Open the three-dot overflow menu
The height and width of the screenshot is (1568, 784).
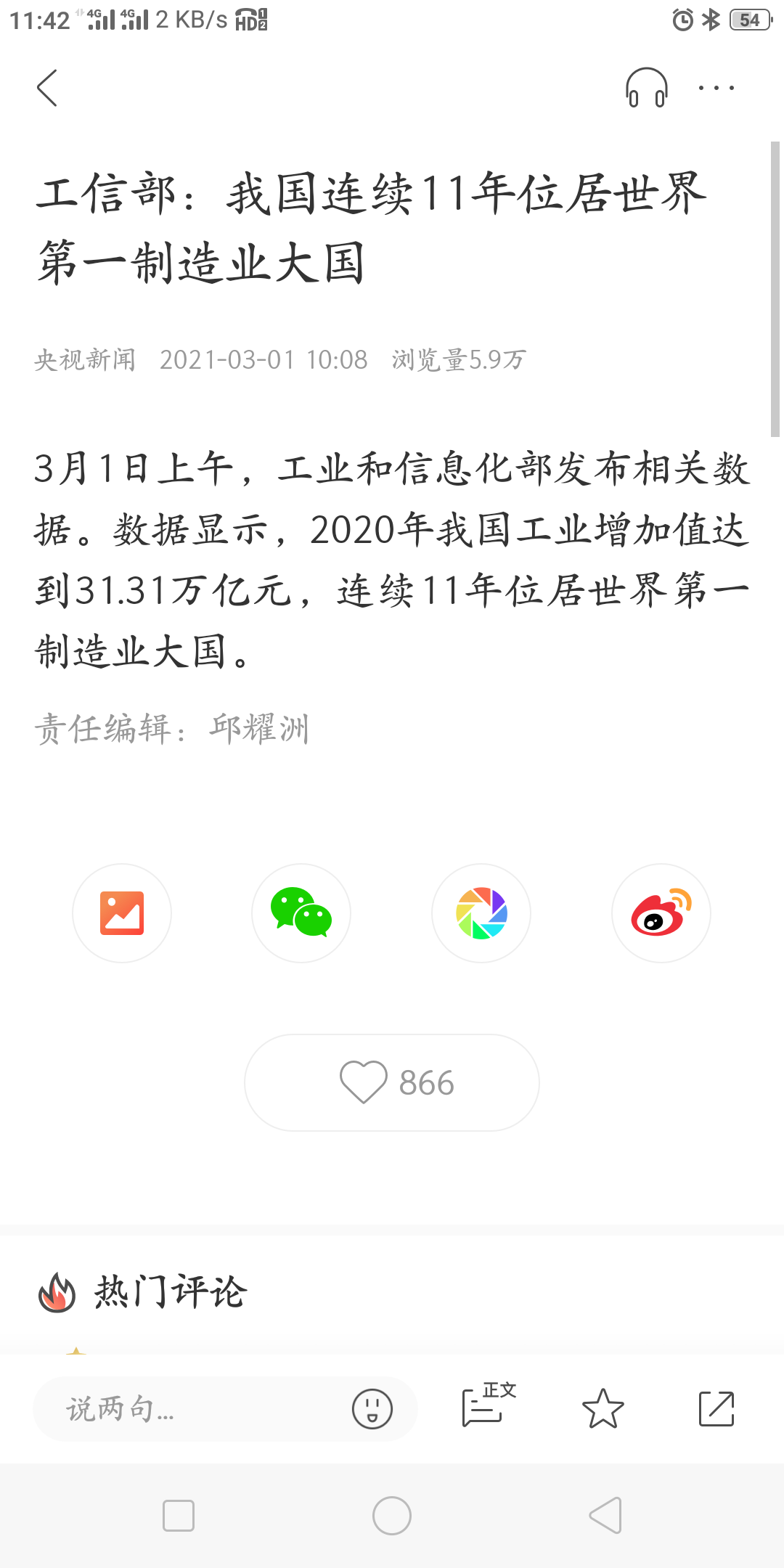click(716, 88)
